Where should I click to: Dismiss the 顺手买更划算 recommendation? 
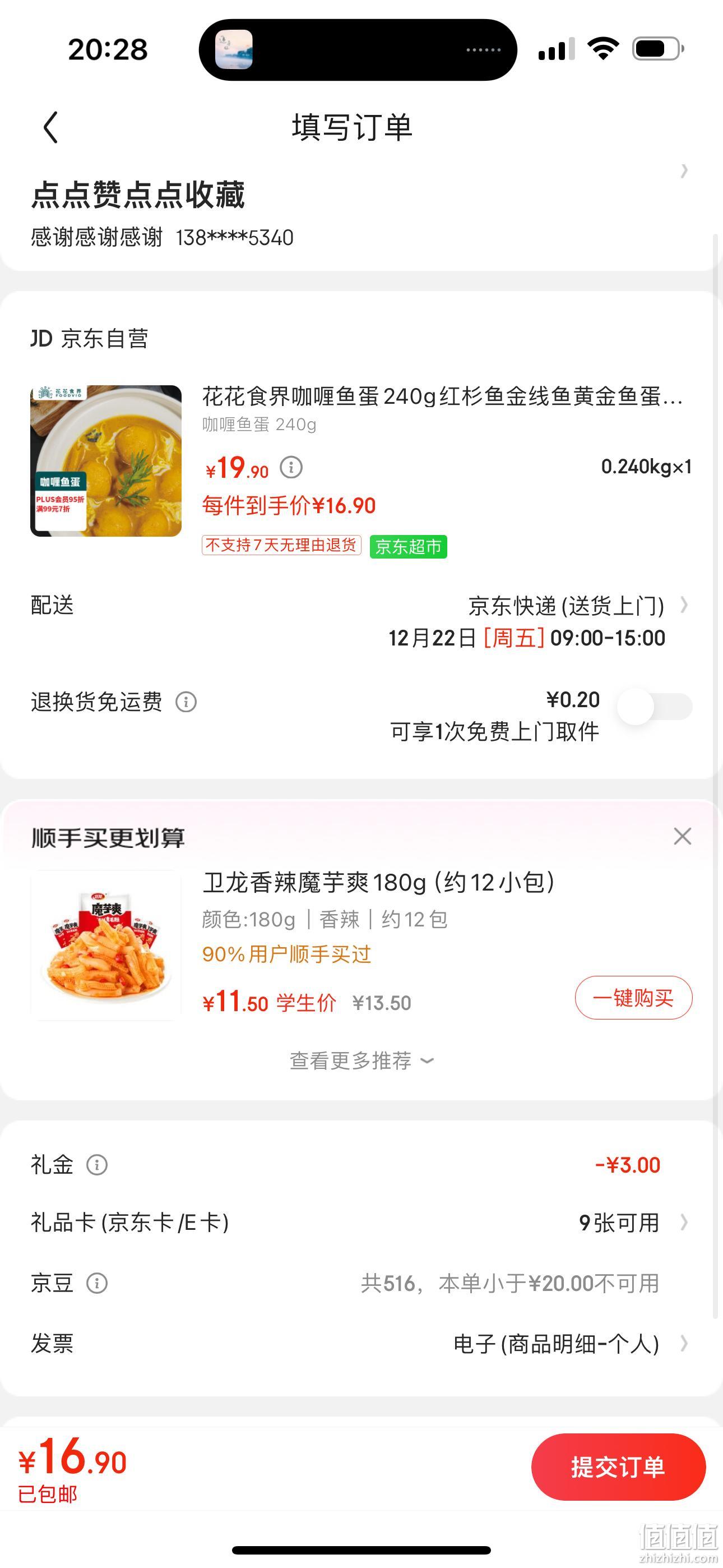point(682,836)
